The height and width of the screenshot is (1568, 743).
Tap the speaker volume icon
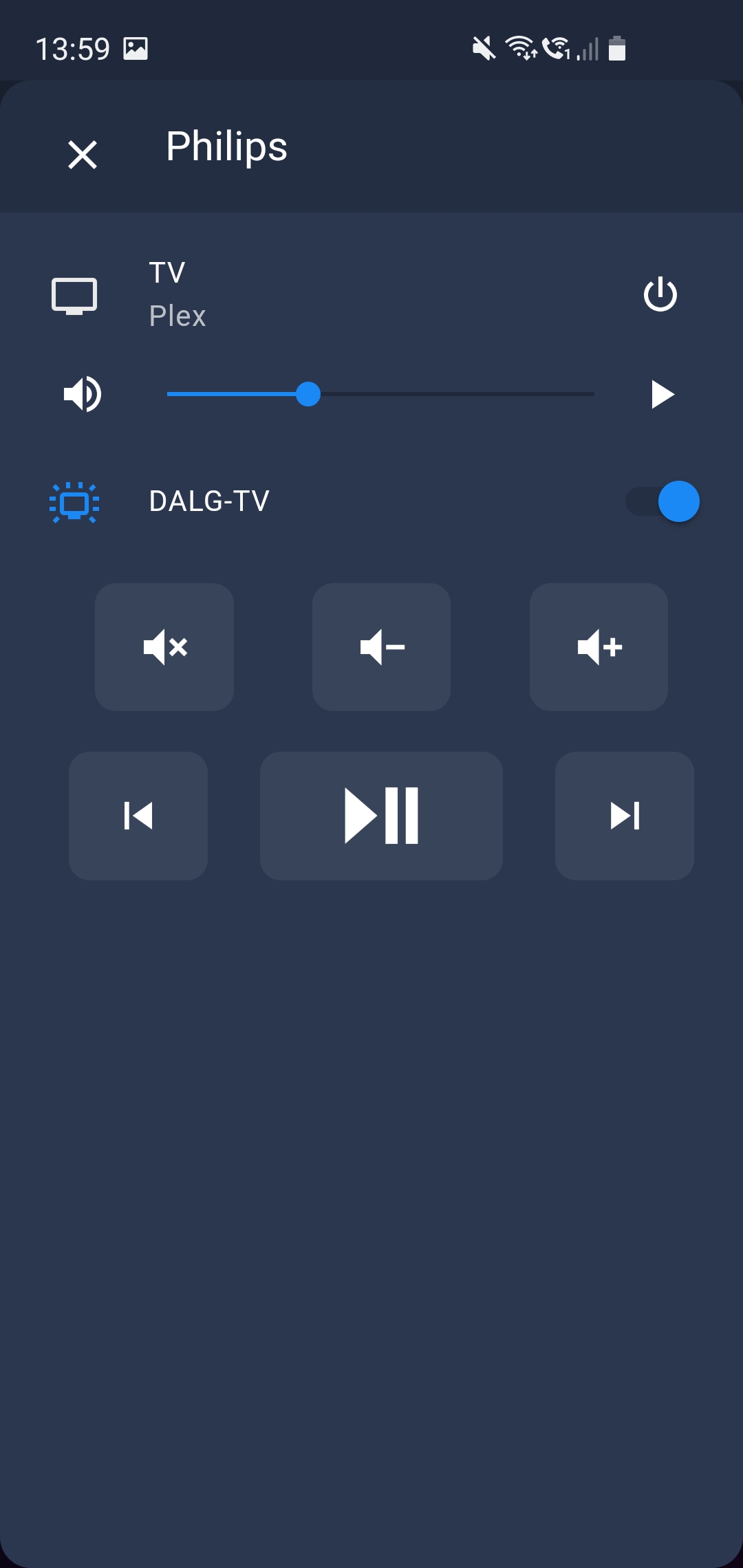pyautogui.click(x=83, y=394)
